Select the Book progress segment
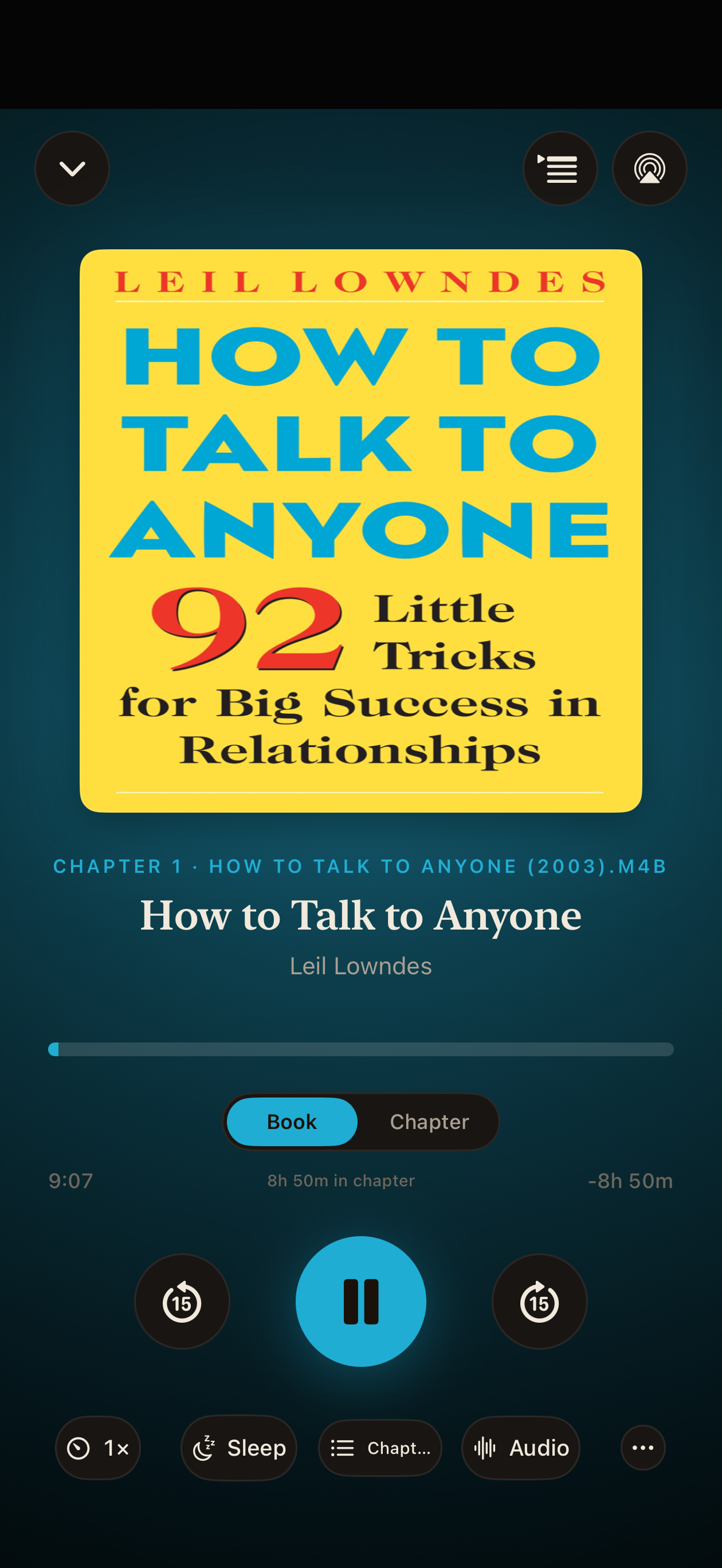This screenshot has height=1568, width=722. point(292,1121)
